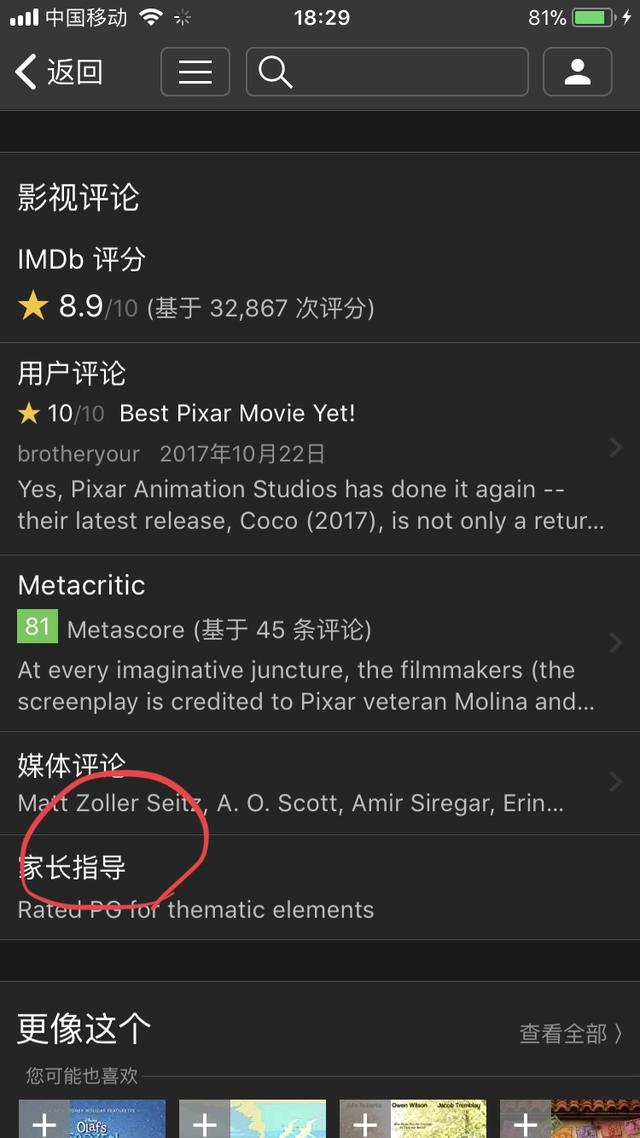Open the 家长指导 parental guide

click(320, 887)
